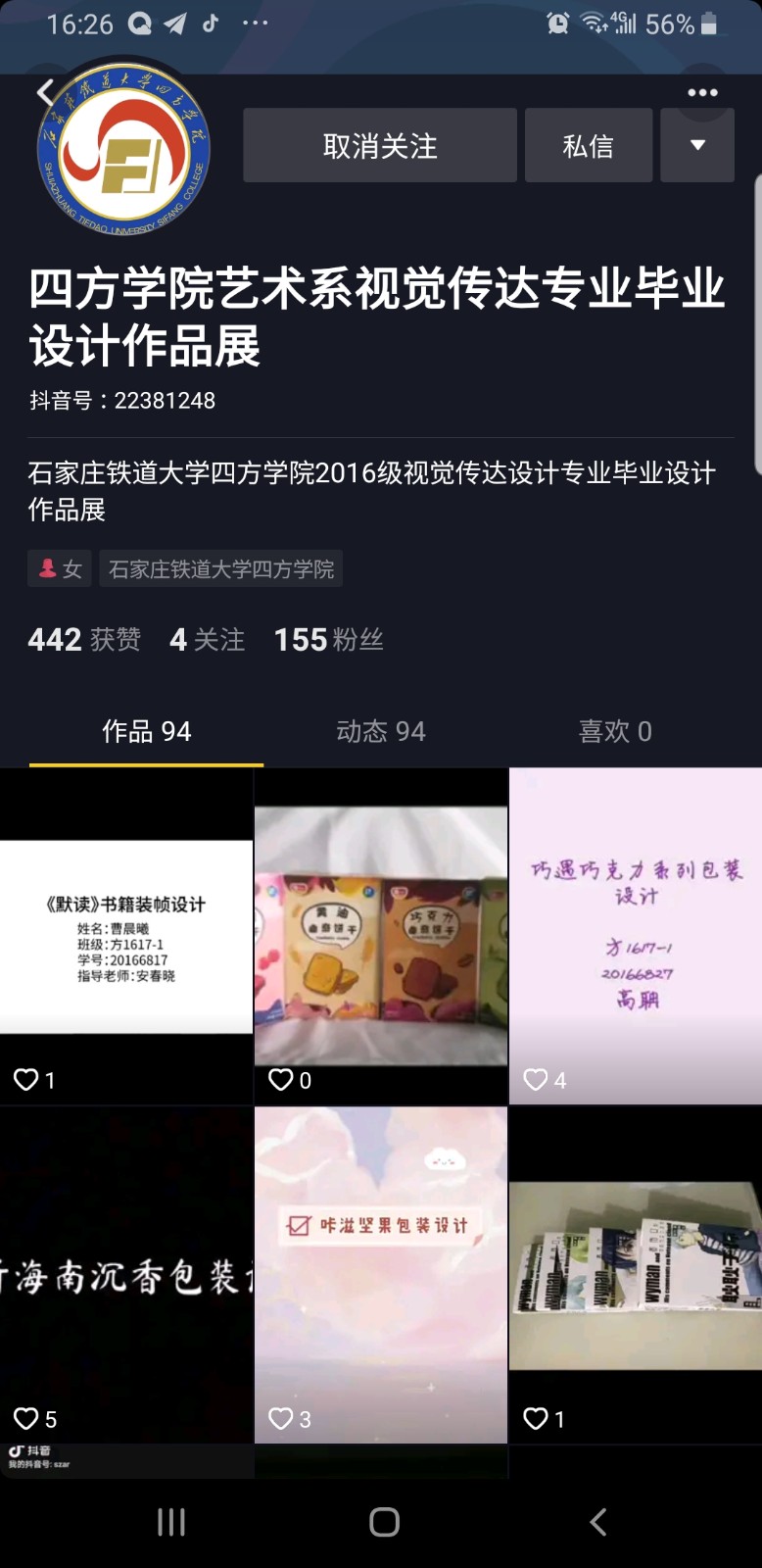Open the three-dot overflow menu

[702, 93]
